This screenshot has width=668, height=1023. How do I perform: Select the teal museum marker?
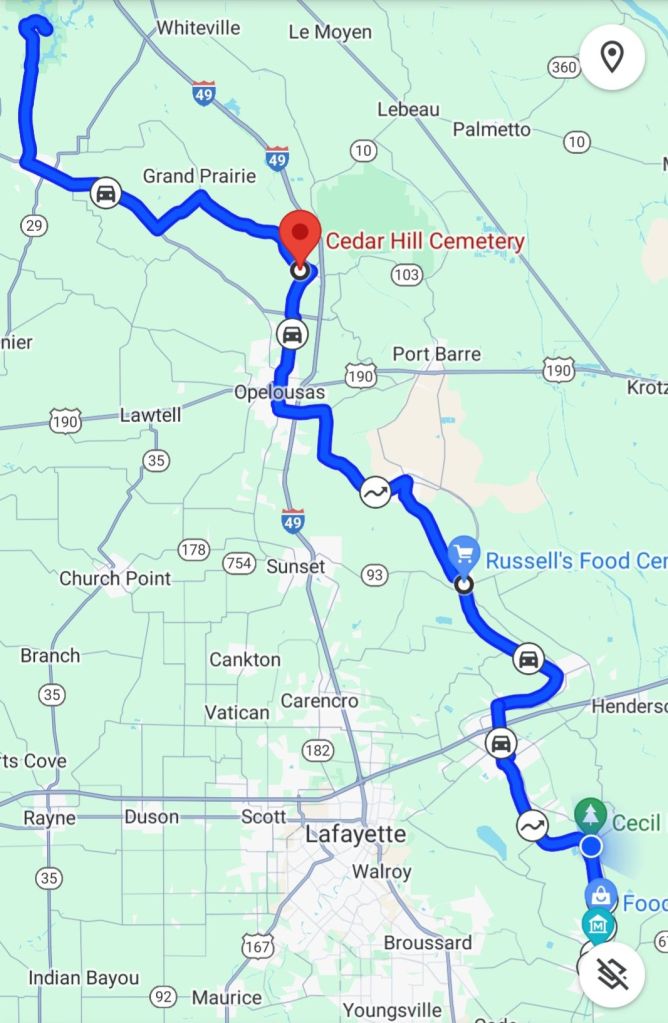pyautogui.click(x=600, y=924)
